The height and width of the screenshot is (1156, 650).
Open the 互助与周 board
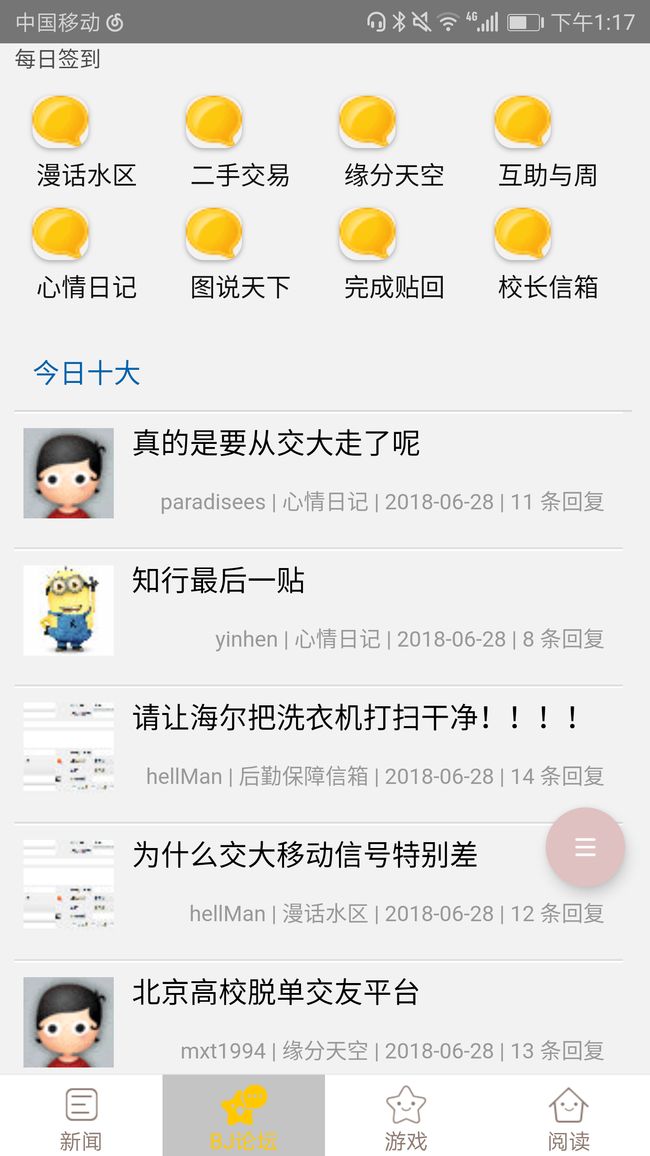[547, 143]
